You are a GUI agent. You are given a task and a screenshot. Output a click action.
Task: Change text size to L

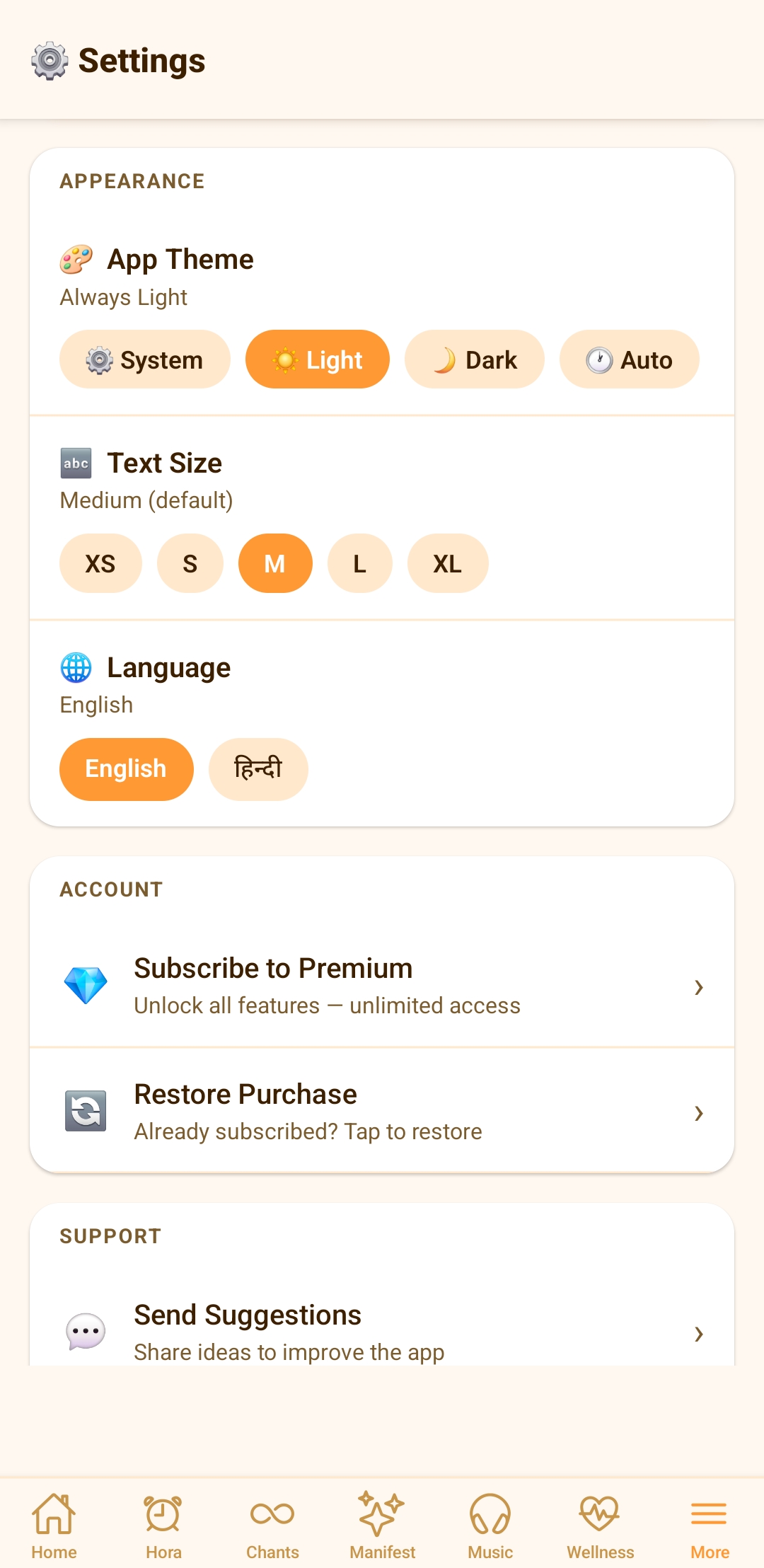[360, 563]
